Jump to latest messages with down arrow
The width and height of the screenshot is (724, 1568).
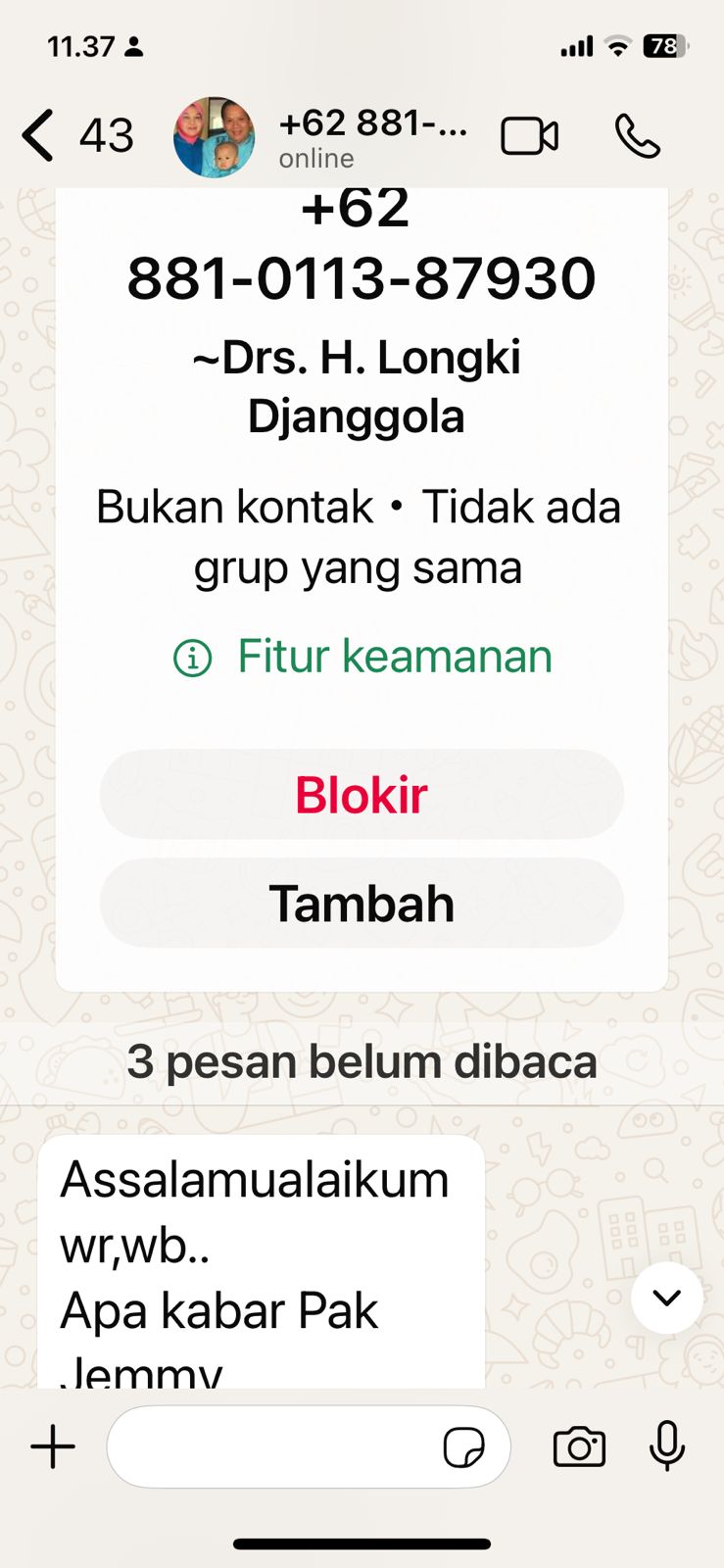tap(666, 1298)
